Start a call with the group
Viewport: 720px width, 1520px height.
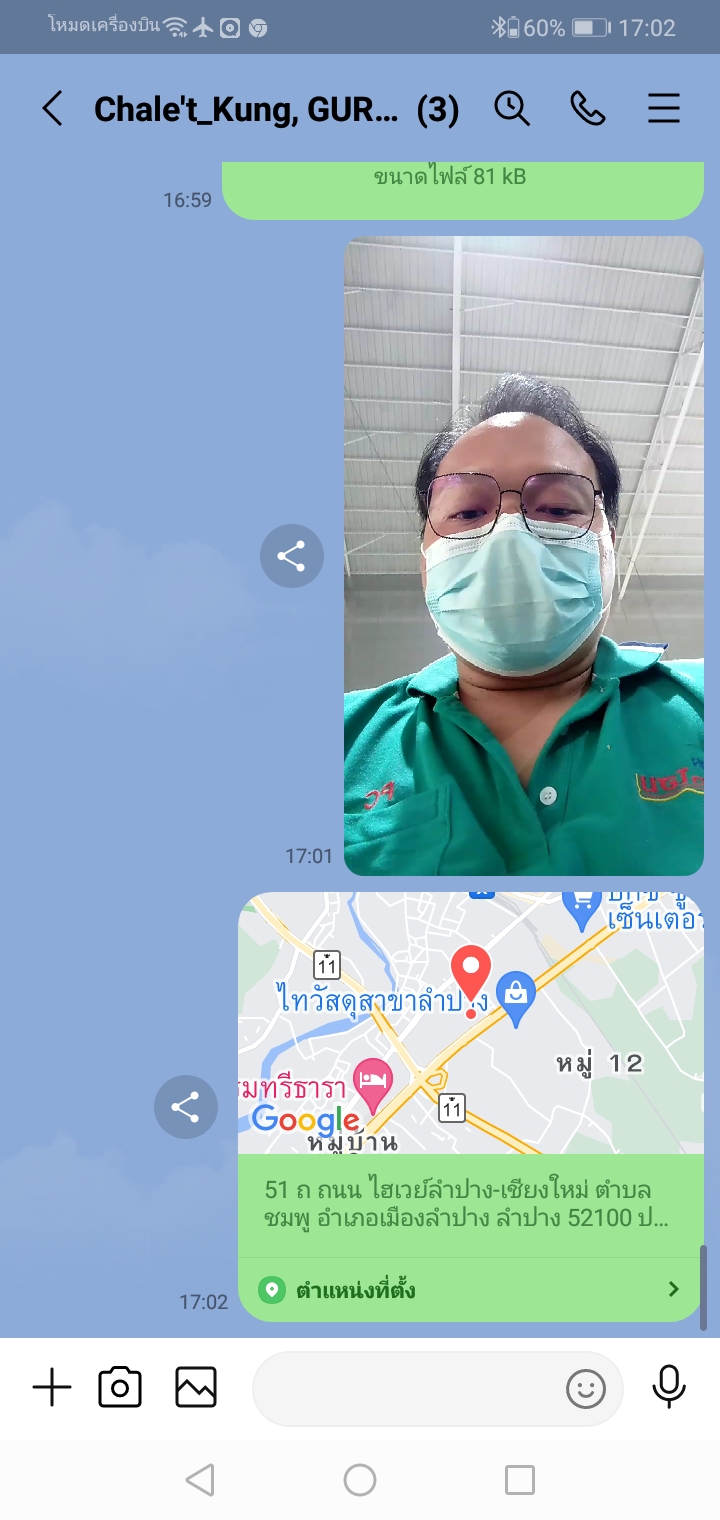click(x=588, y=108)
